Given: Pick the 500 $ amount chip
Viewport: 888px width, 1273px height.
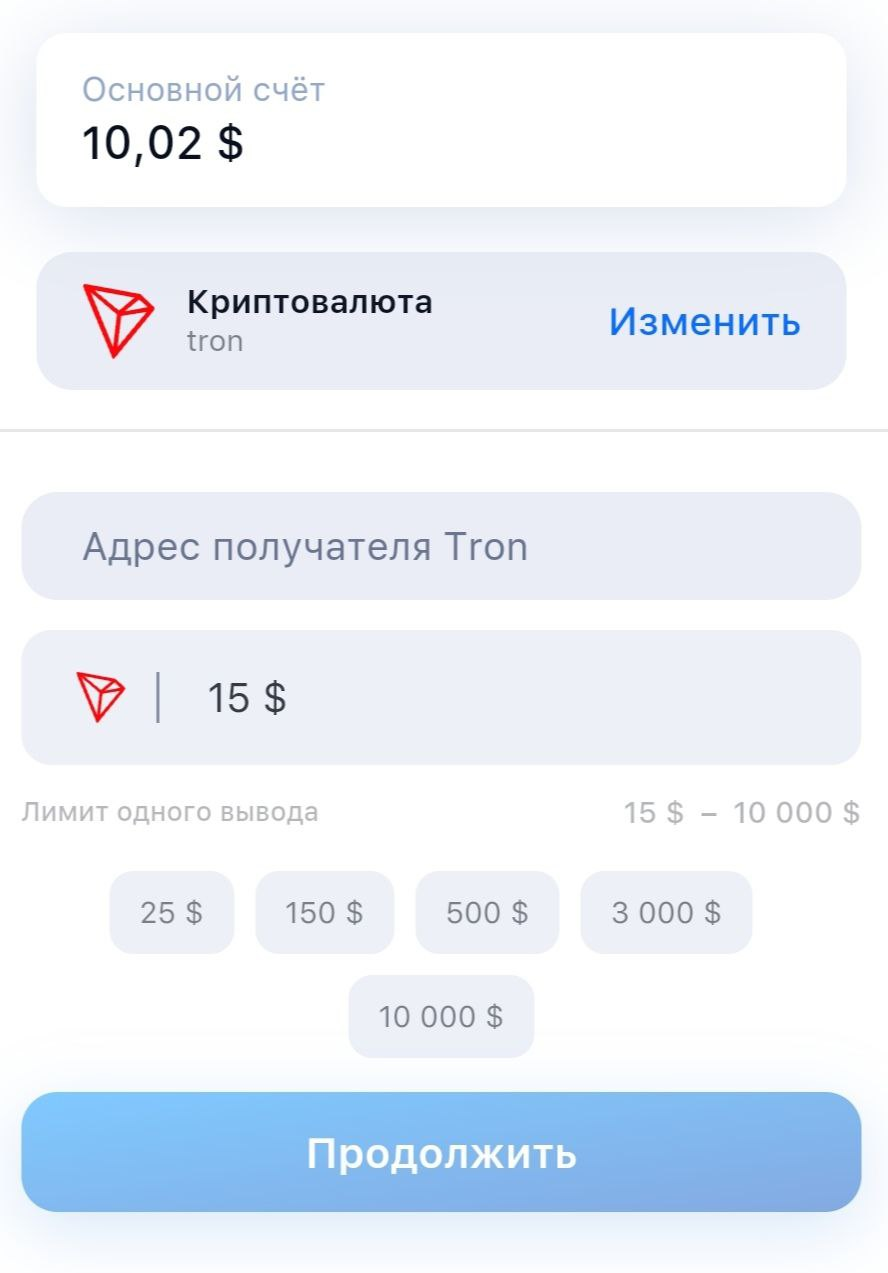Looking at the screenshot, I should [x=487, y=913].
